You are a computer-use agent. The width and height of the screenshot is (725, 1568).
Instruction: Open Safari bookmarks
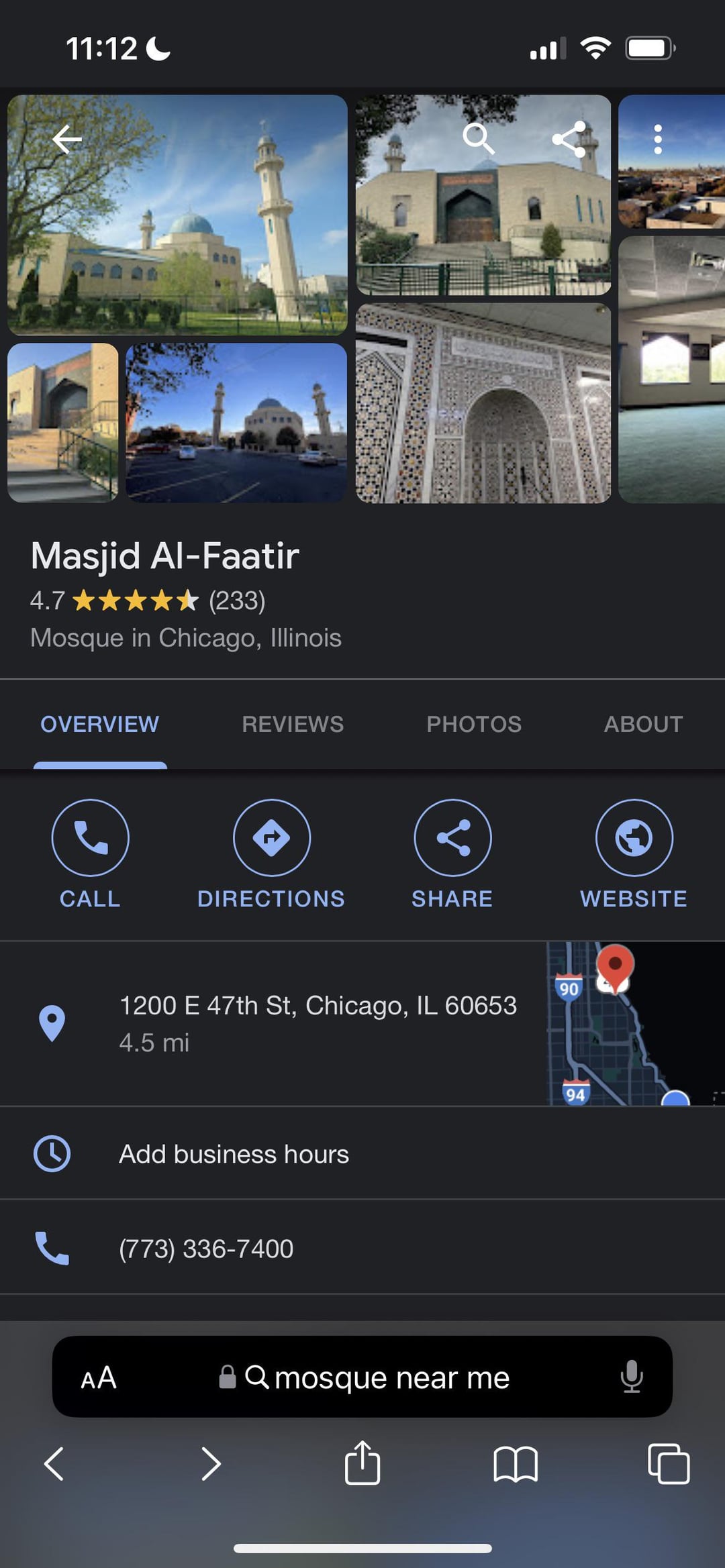pyautogui.click(x=515, y=1463)
